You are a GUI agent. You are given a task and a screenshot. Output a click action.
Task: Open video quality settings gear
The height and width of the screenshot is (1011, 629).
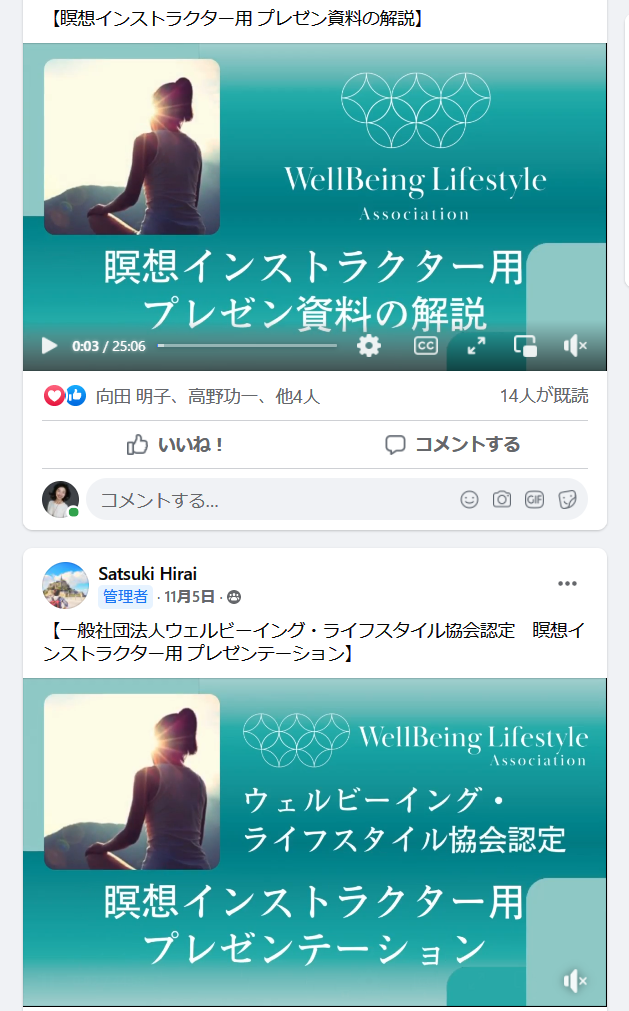coord(369,346)
